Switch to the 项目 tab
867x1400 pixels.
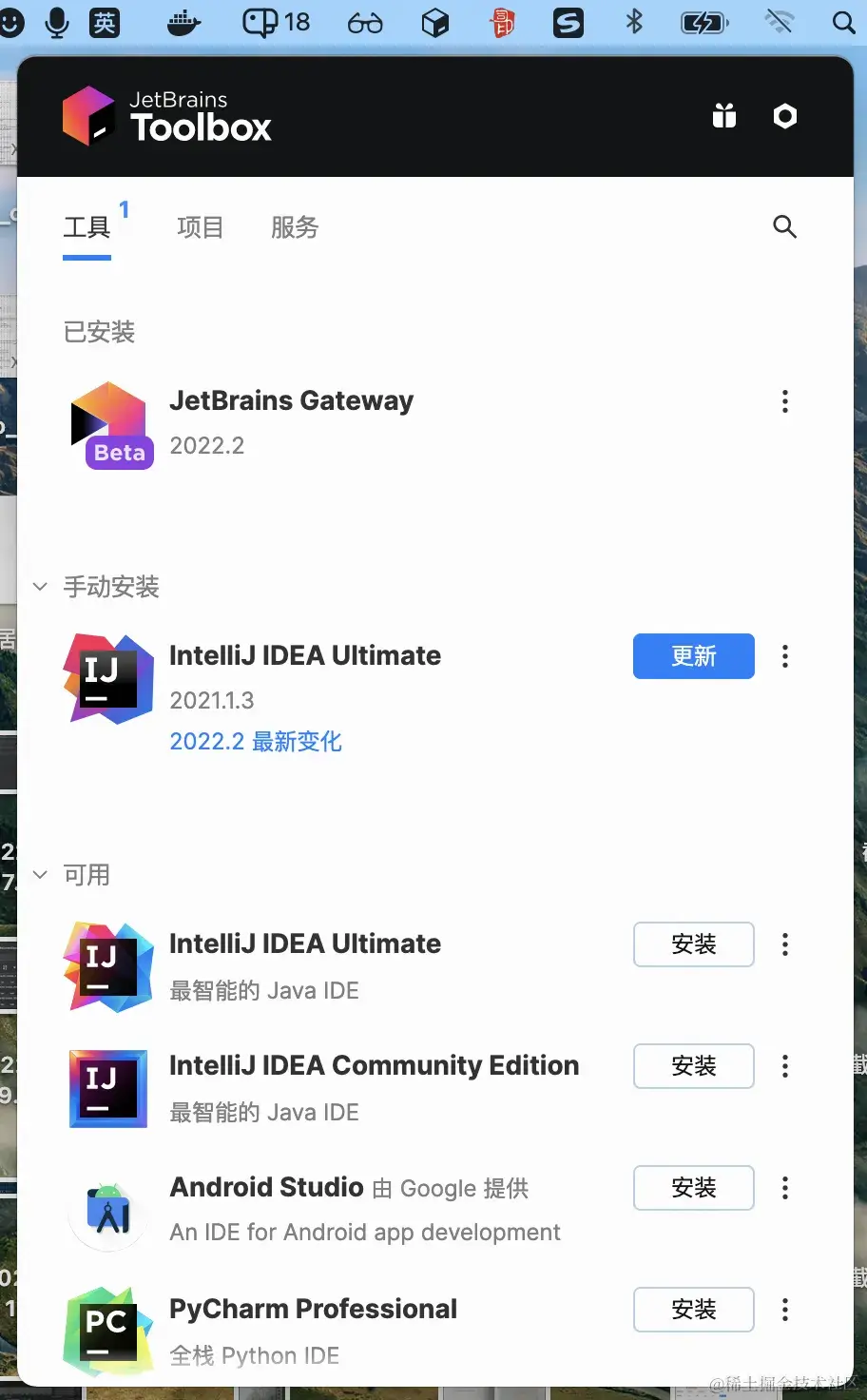tap(200, 226)
